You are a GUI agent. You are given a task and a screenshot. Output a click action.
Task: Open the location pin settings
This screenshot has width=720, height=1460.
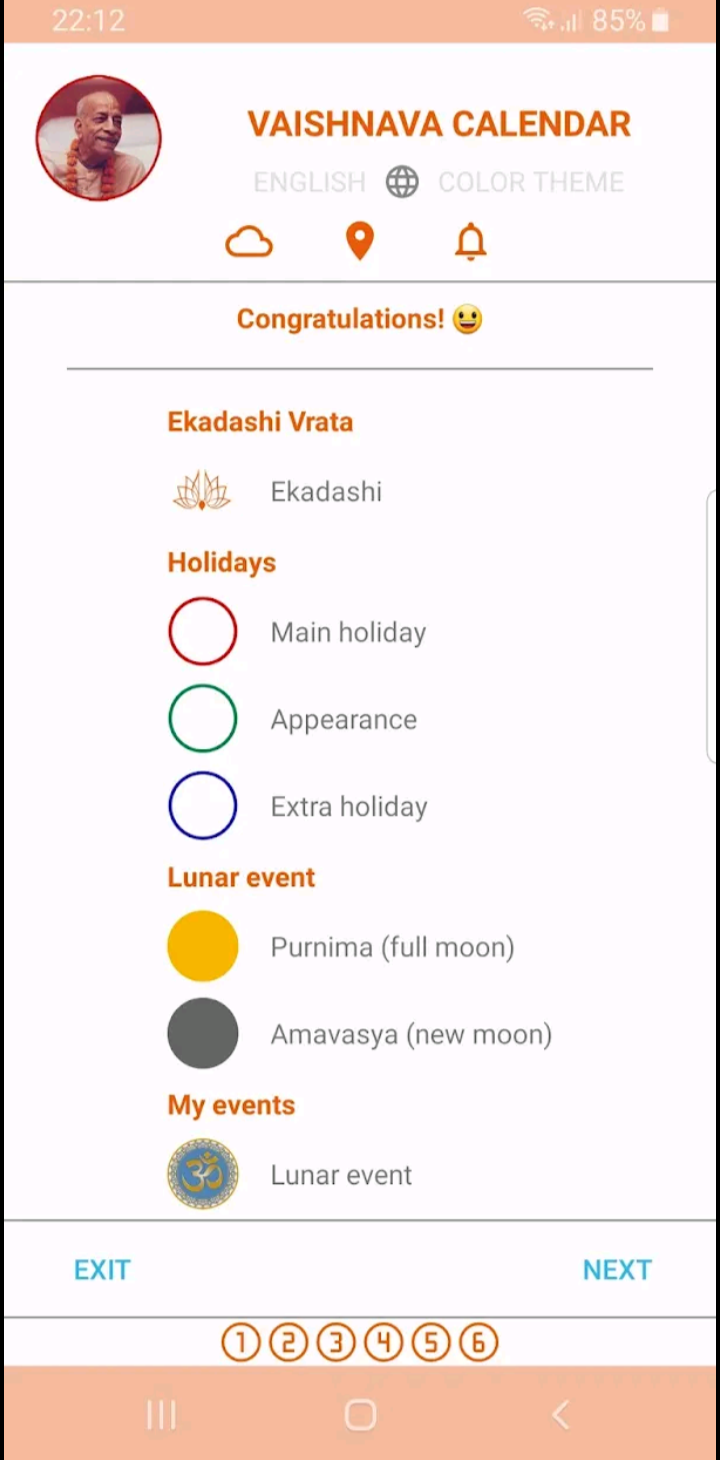(x=360, y=242)
